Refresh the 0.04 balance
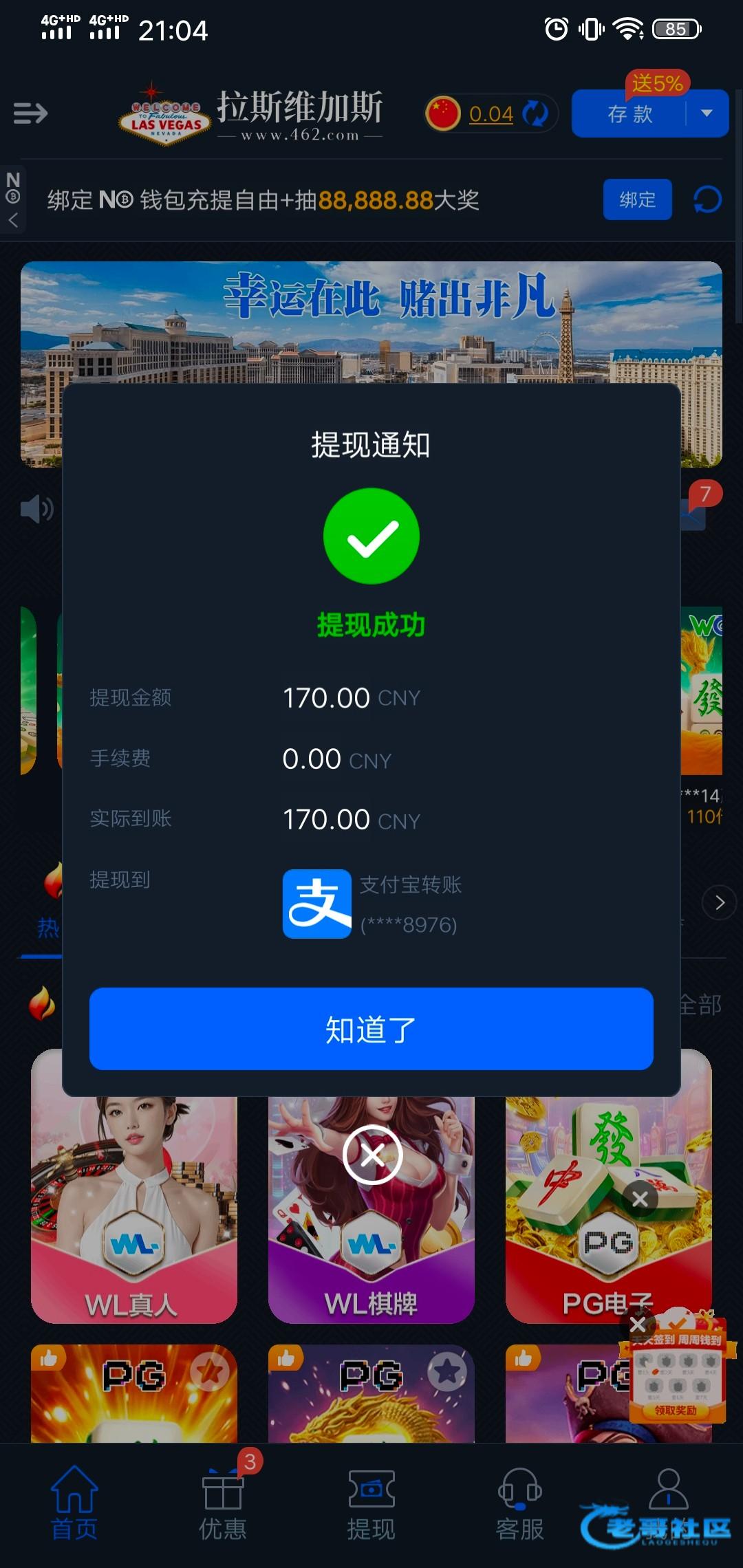 (535, 113)
